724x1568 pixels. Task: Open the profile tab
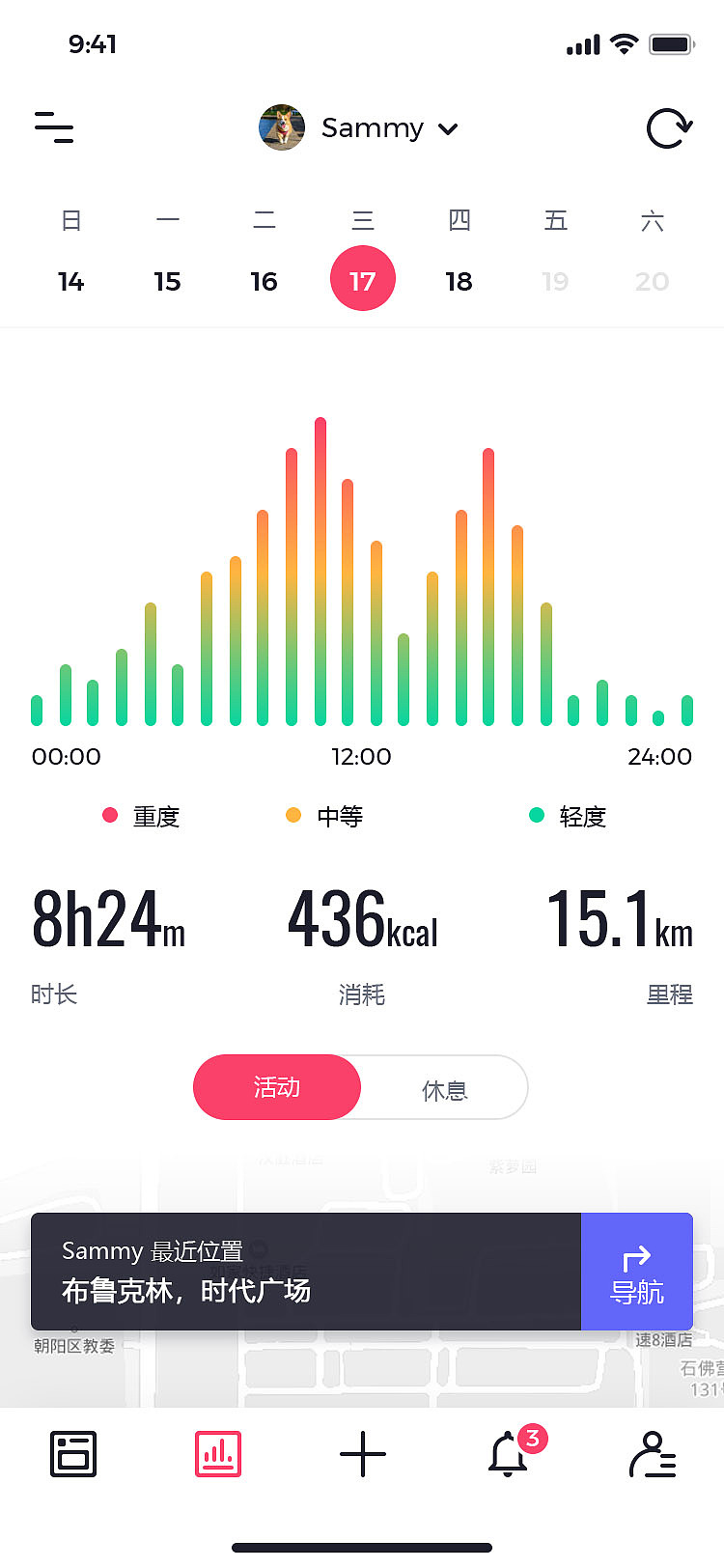click(x=653, y=1454)
